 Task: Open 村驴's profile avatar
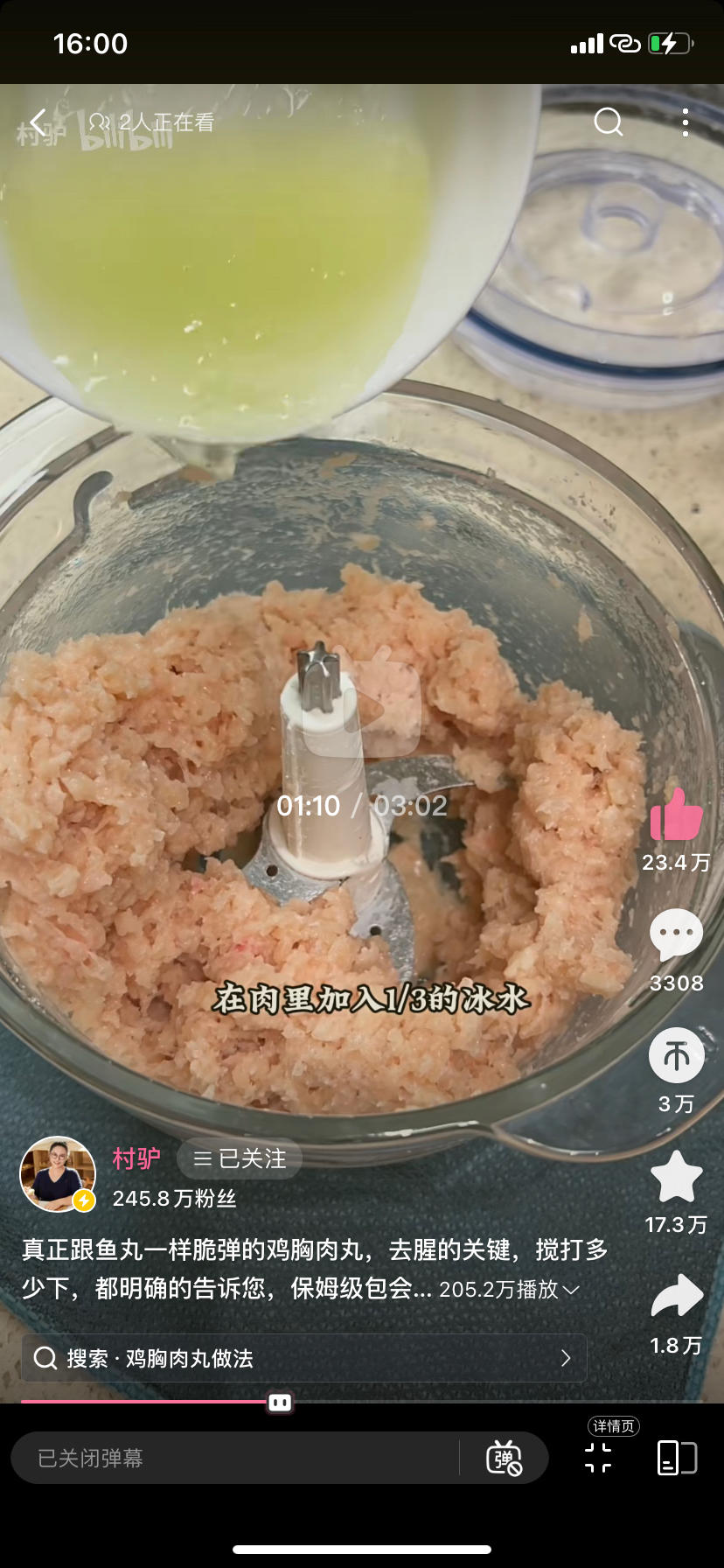point(58,1174)
